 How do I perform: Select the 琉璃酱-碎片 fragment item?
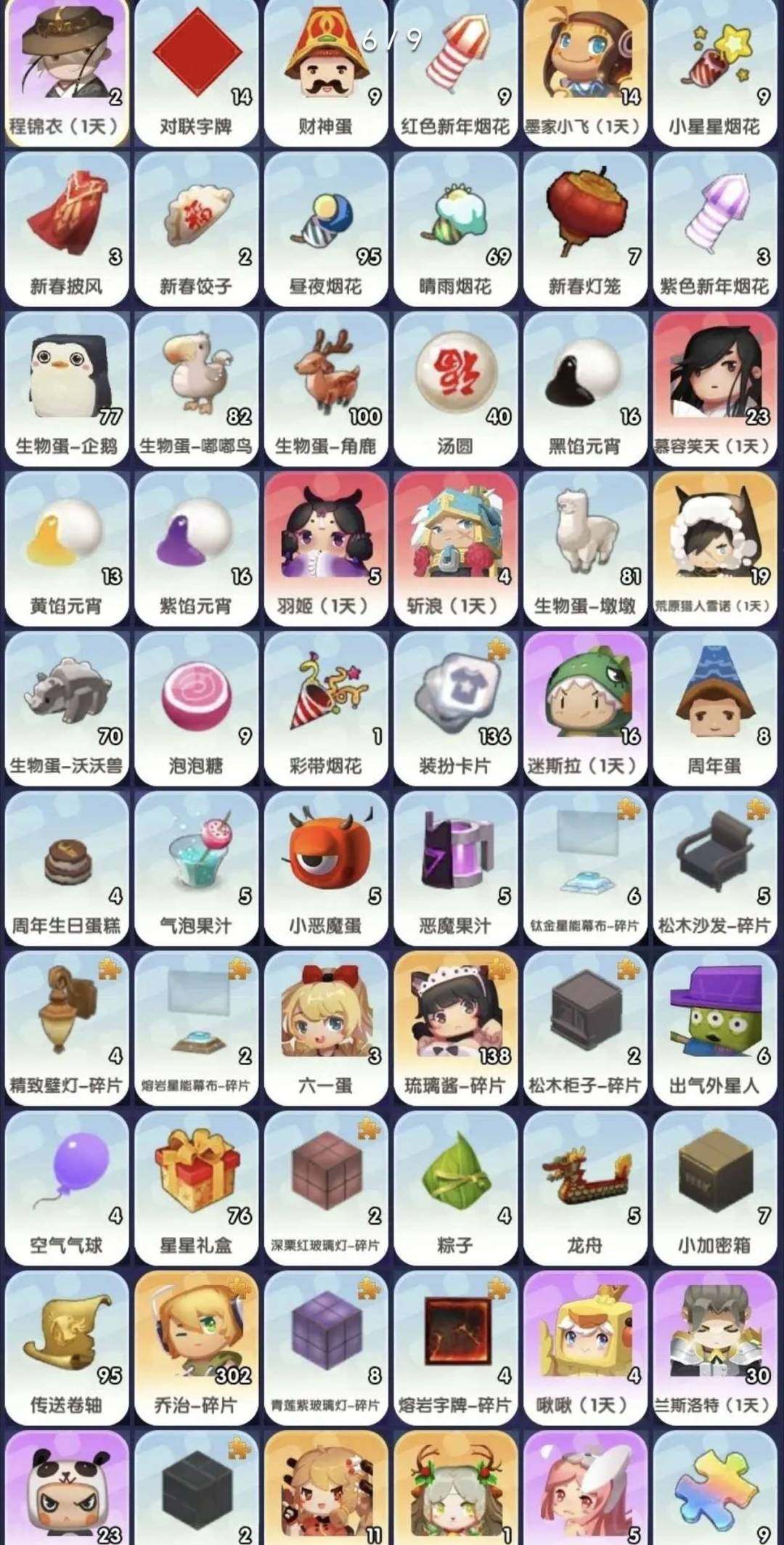click(x=454, y=1024)
